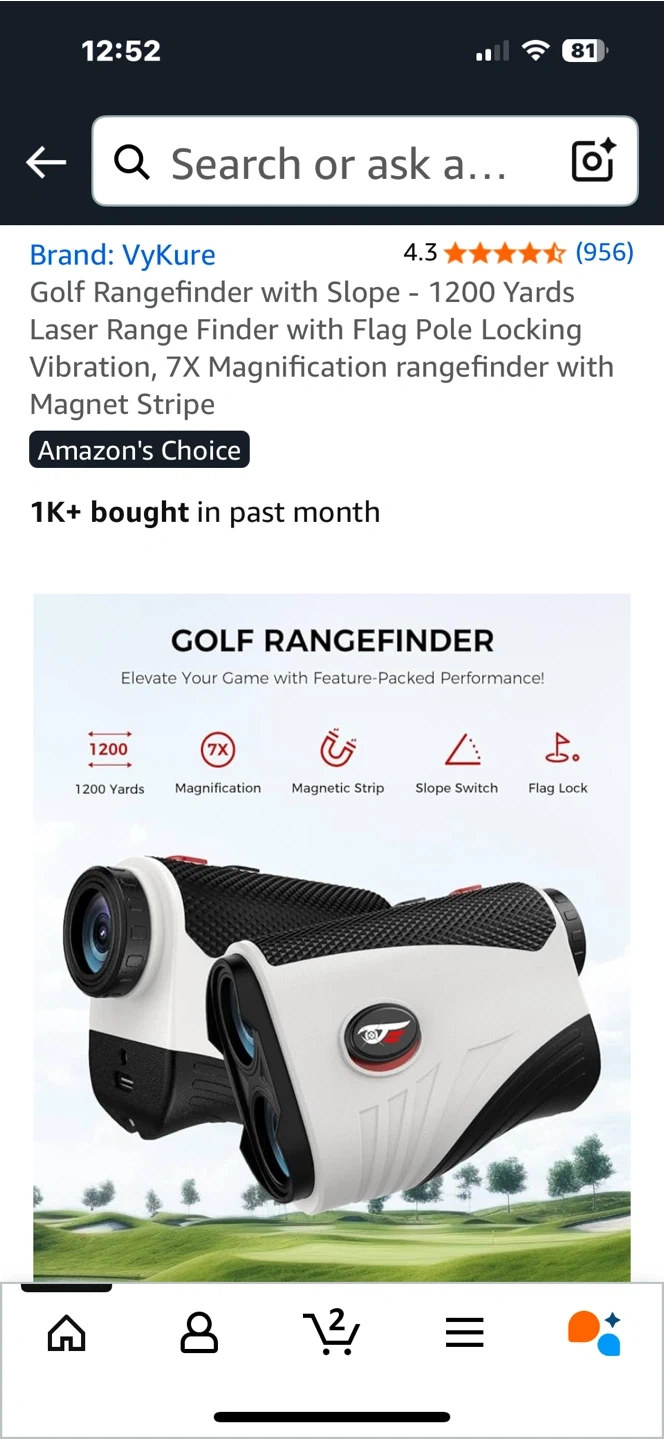Viewport: 664px width, 1440px height.
Task: Open the VyKure brand link
Action: pos(122,255)
